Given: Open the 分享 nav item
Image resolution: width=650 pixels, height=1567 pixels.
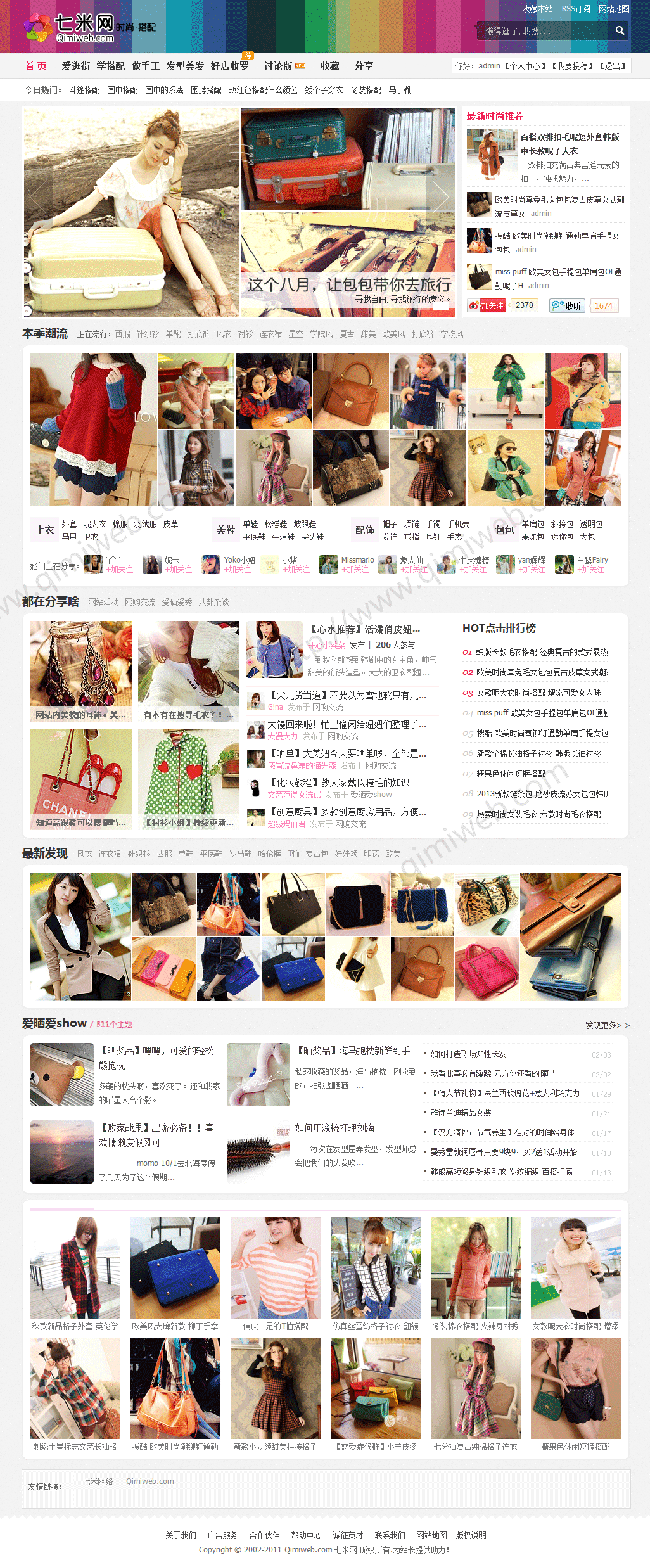Looking at the screenshot, I should 363,66.
